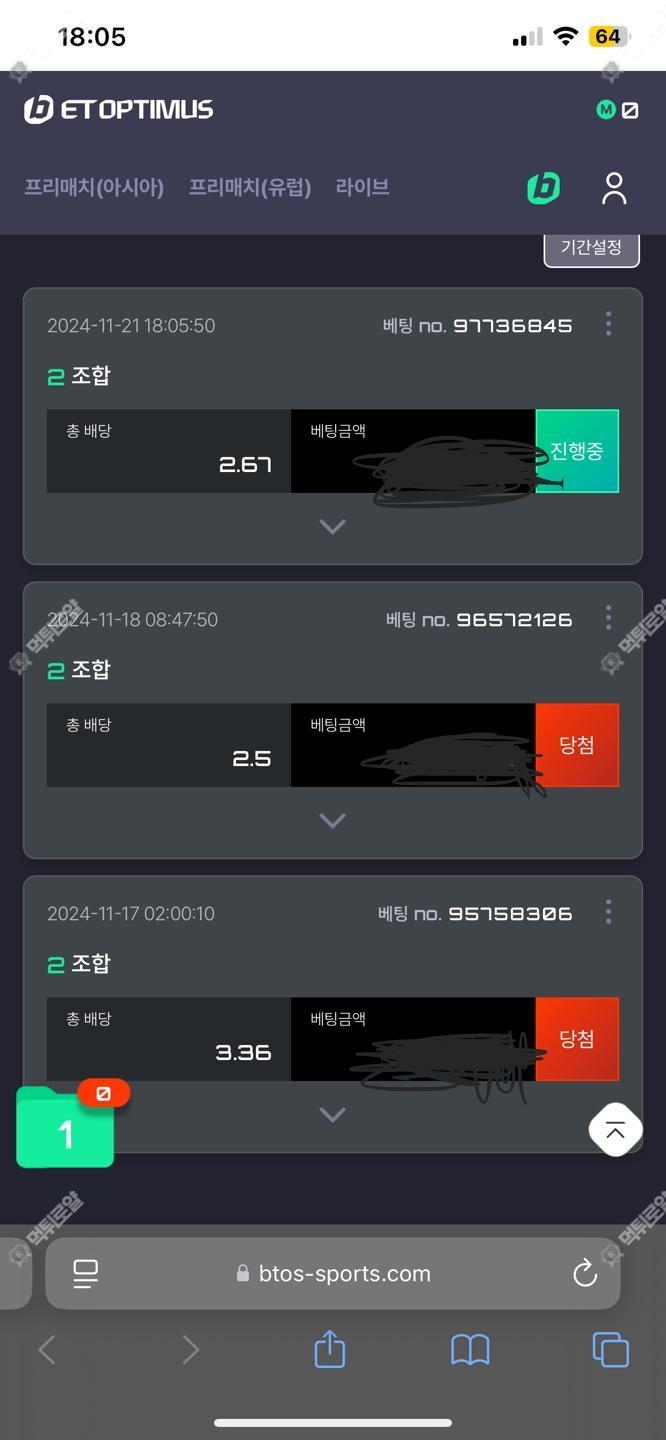Expand details of the 3.36 odds bet

click(x=332, y=1114)
